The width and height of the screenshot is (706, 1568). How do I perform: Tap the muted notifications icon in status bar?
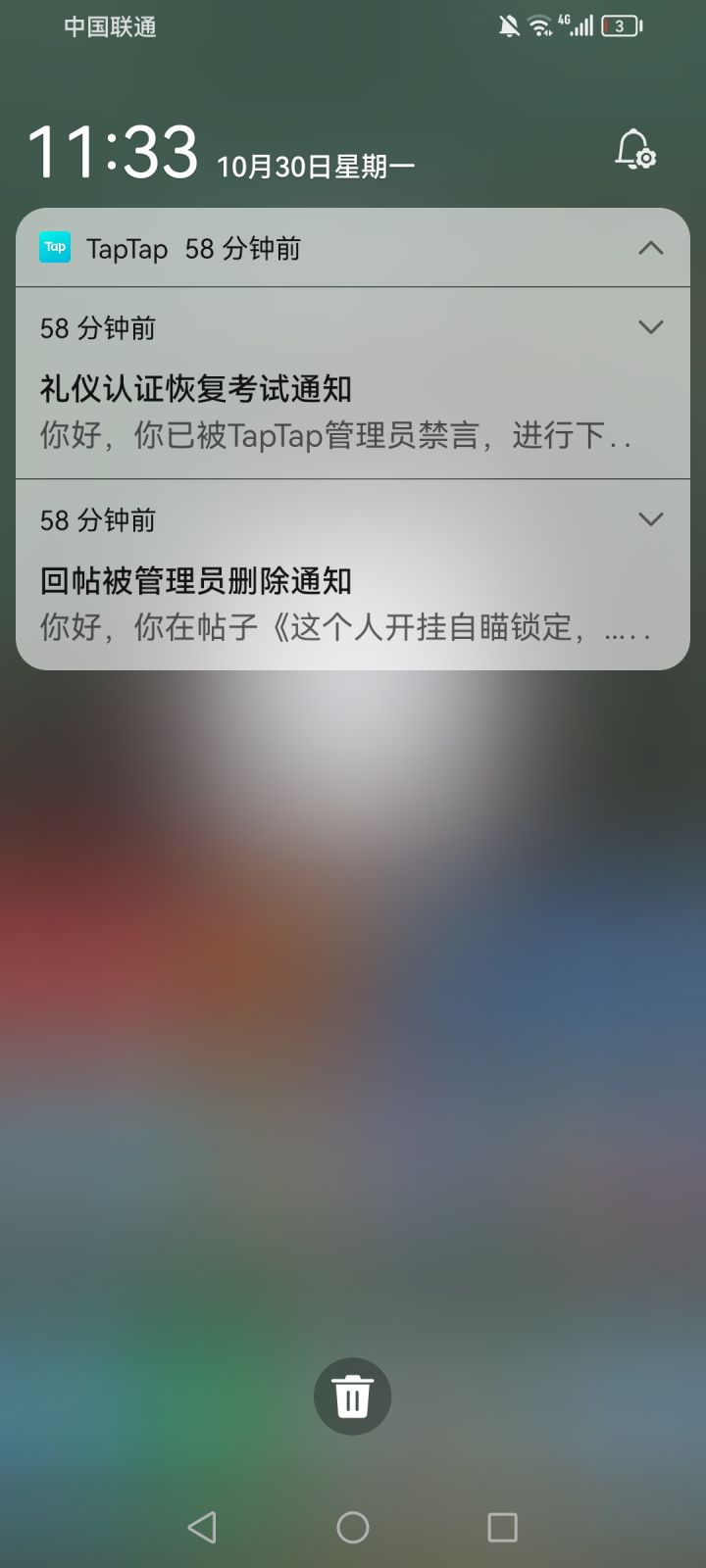click(507, 24)
